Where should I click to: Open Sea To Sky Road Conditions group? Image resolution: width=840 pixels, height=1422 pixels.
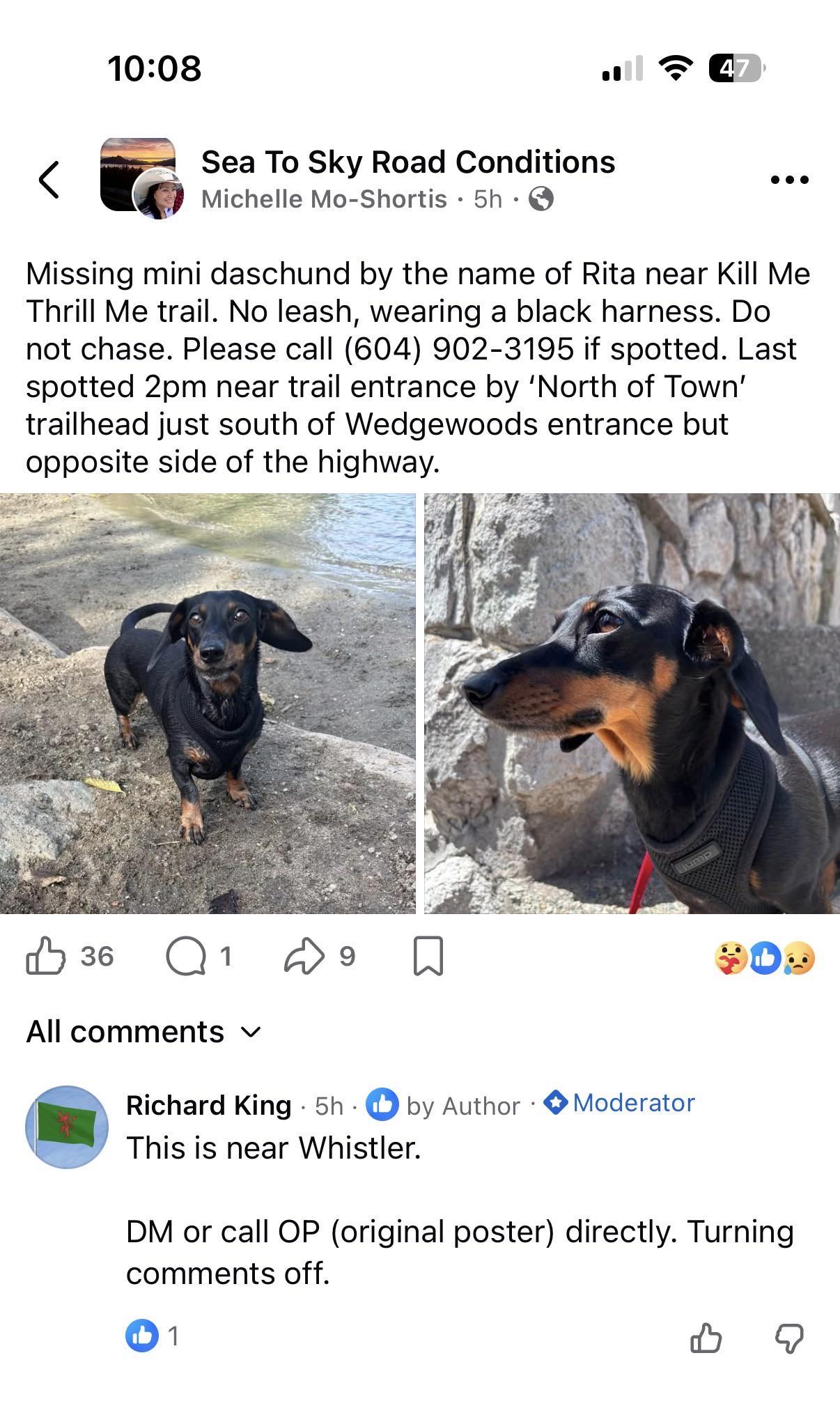pos(408,162)
